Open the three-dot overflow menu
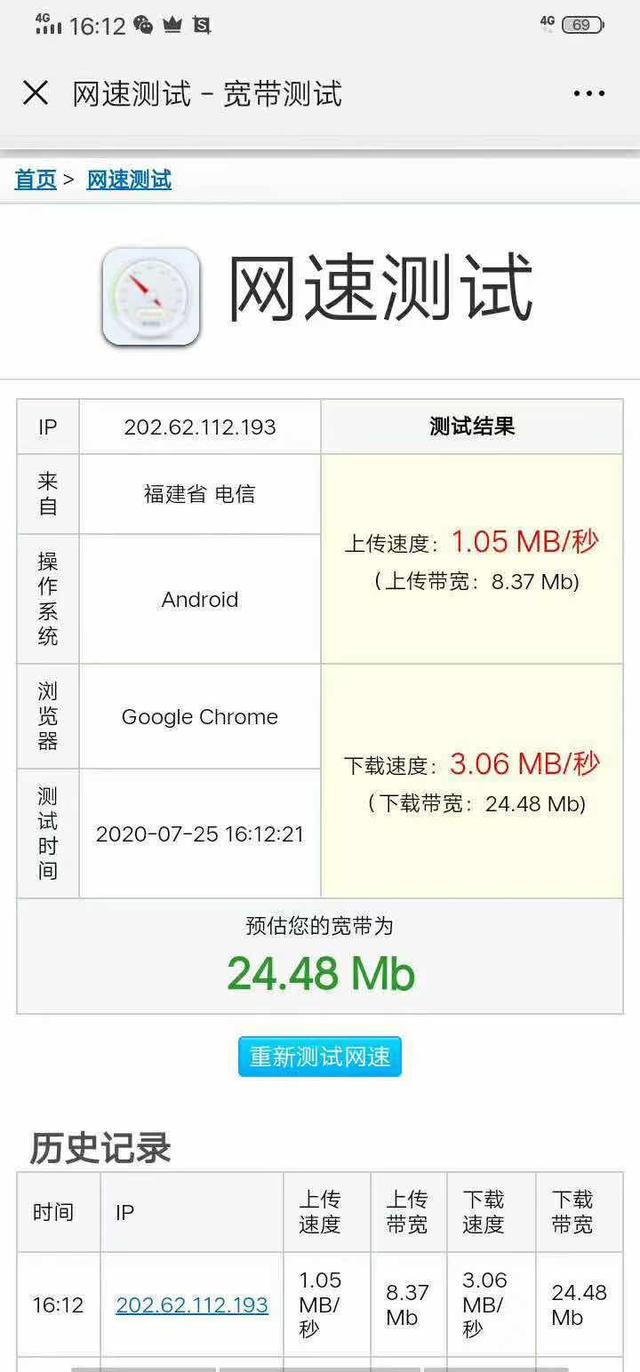The width and height of the screenshot is (640, 1372). [589, 94]
